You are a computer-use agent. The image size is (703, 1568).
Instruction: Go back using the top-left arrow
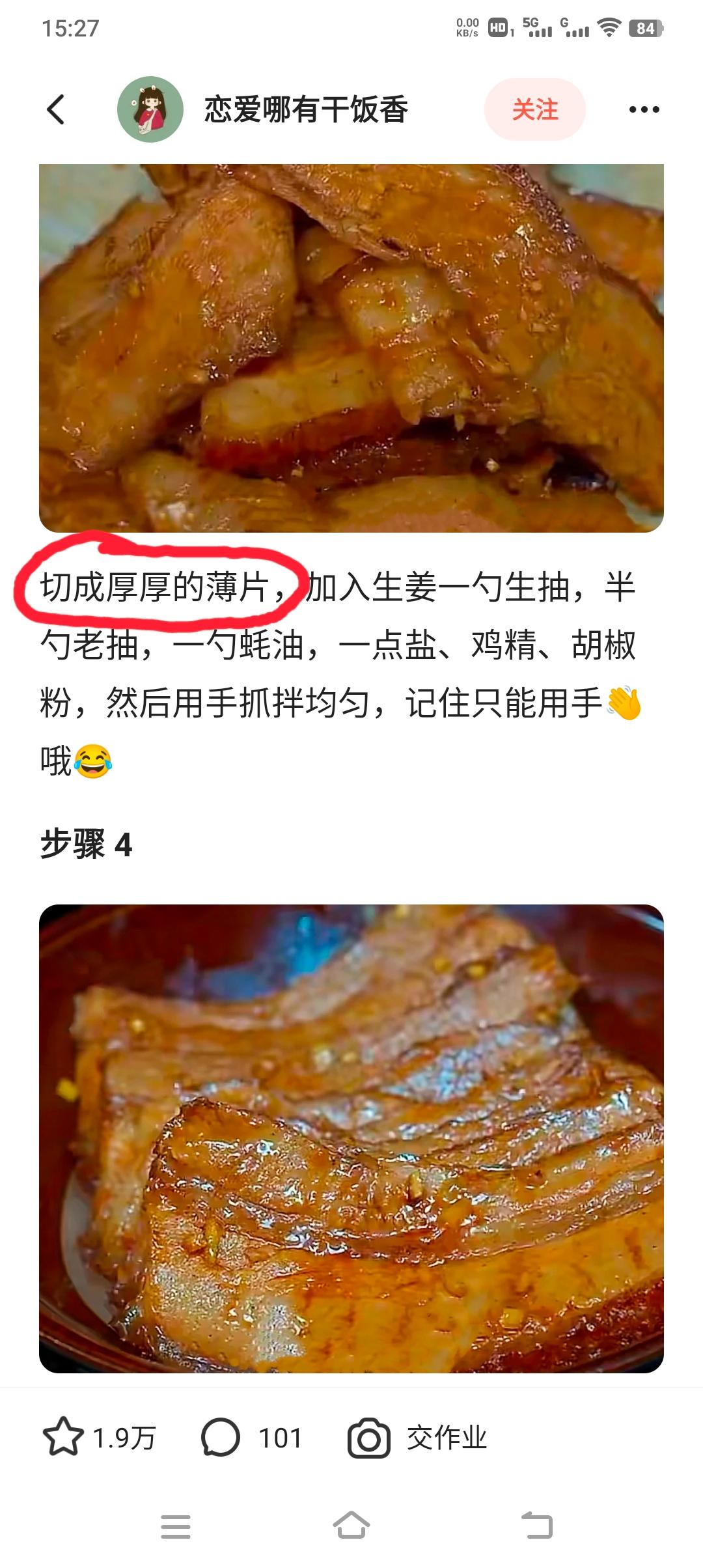56,109
